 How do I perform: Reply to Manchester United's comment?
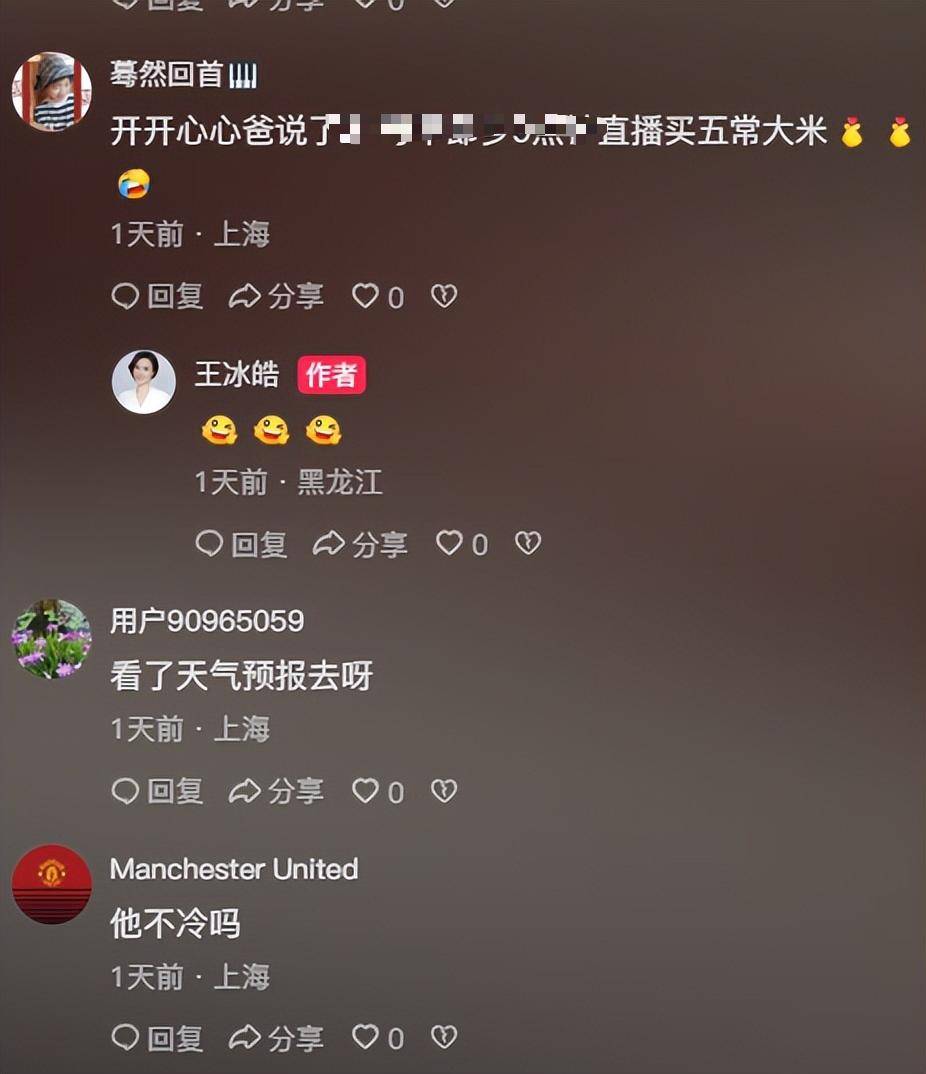157,1038
